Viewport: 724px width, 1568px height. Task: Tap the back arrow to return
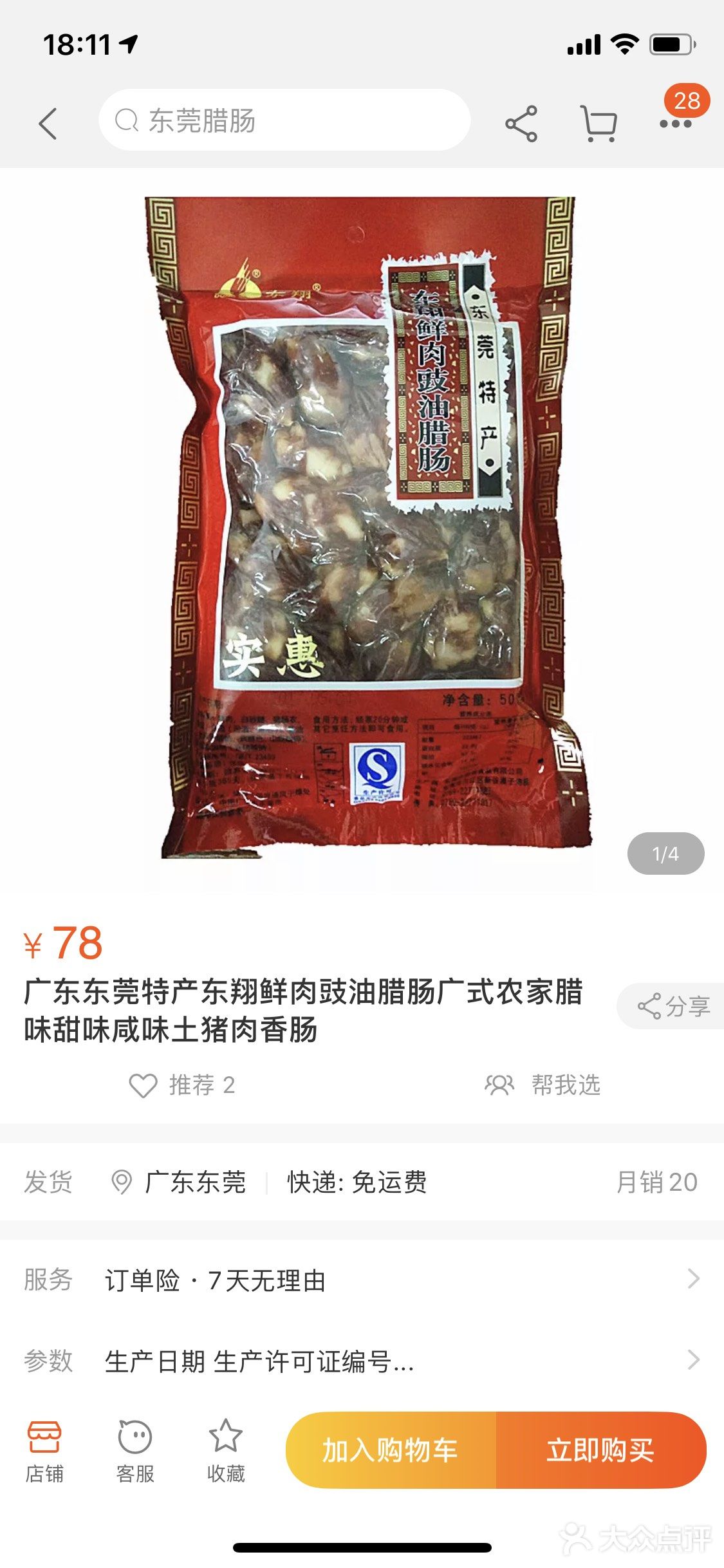[48, 122]
